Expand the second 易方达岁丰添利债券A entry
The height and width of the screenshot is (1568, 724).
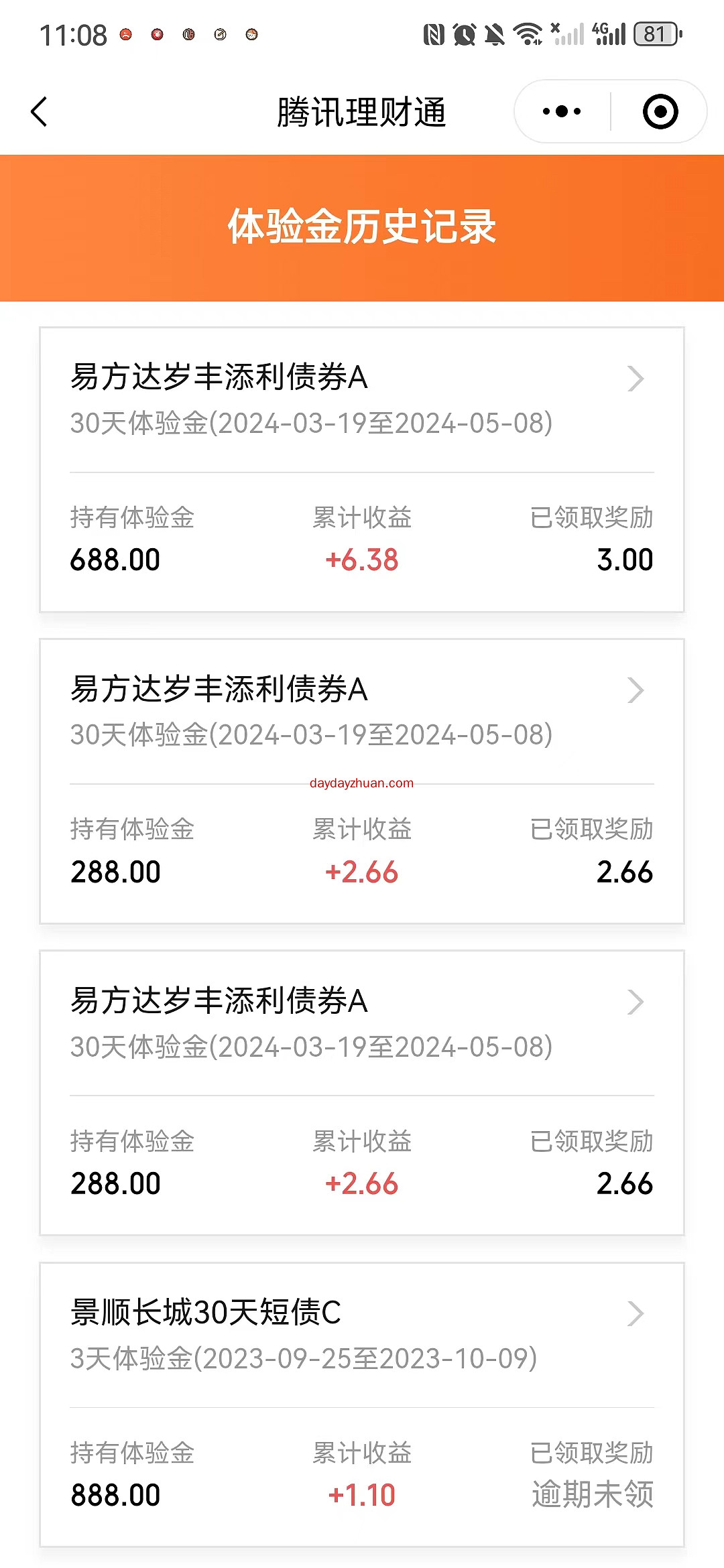pyautogui.click(x=636, y=691)
